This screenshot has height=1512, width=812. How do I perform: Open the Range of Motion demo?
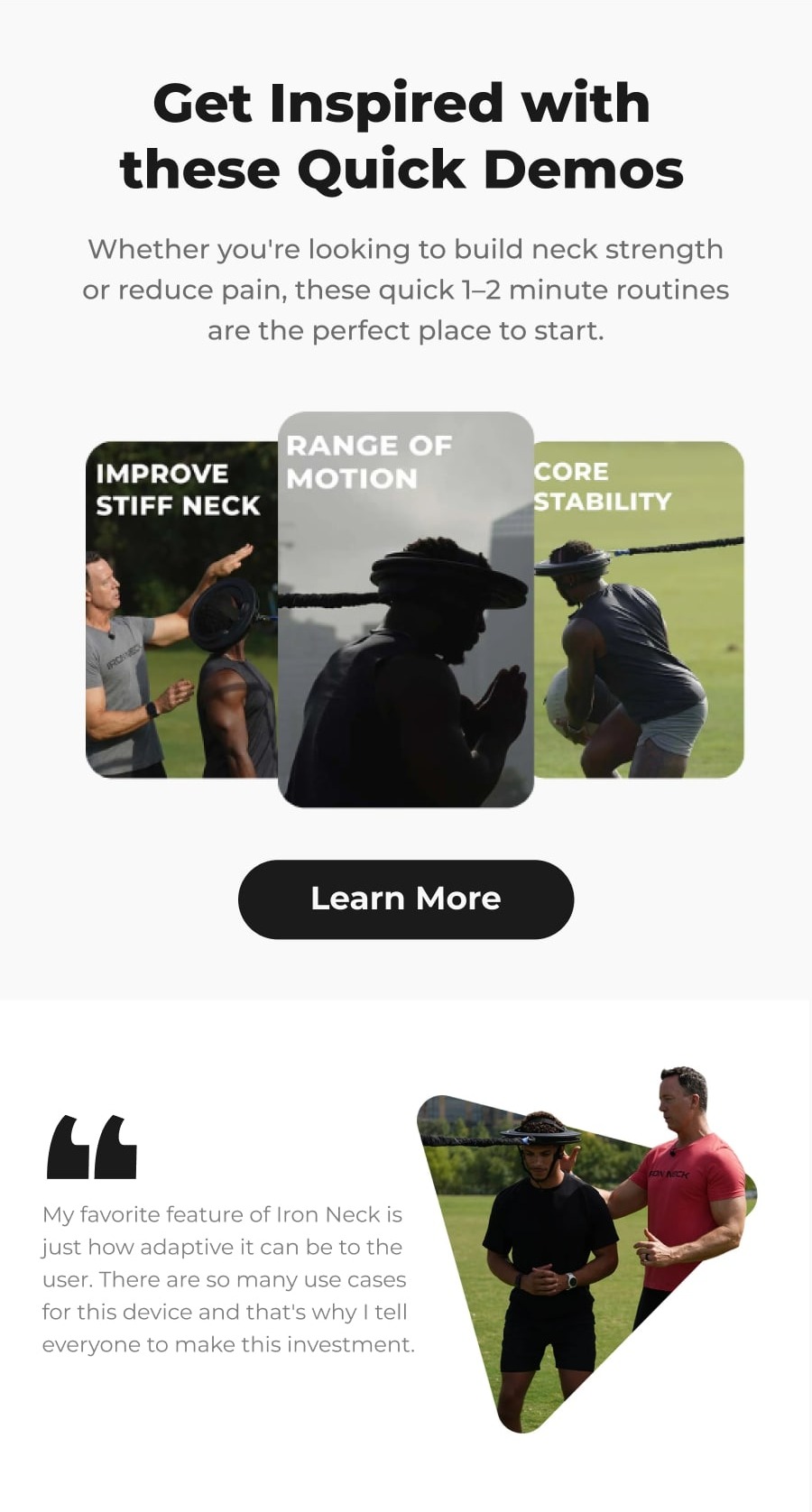pos(405,609)
